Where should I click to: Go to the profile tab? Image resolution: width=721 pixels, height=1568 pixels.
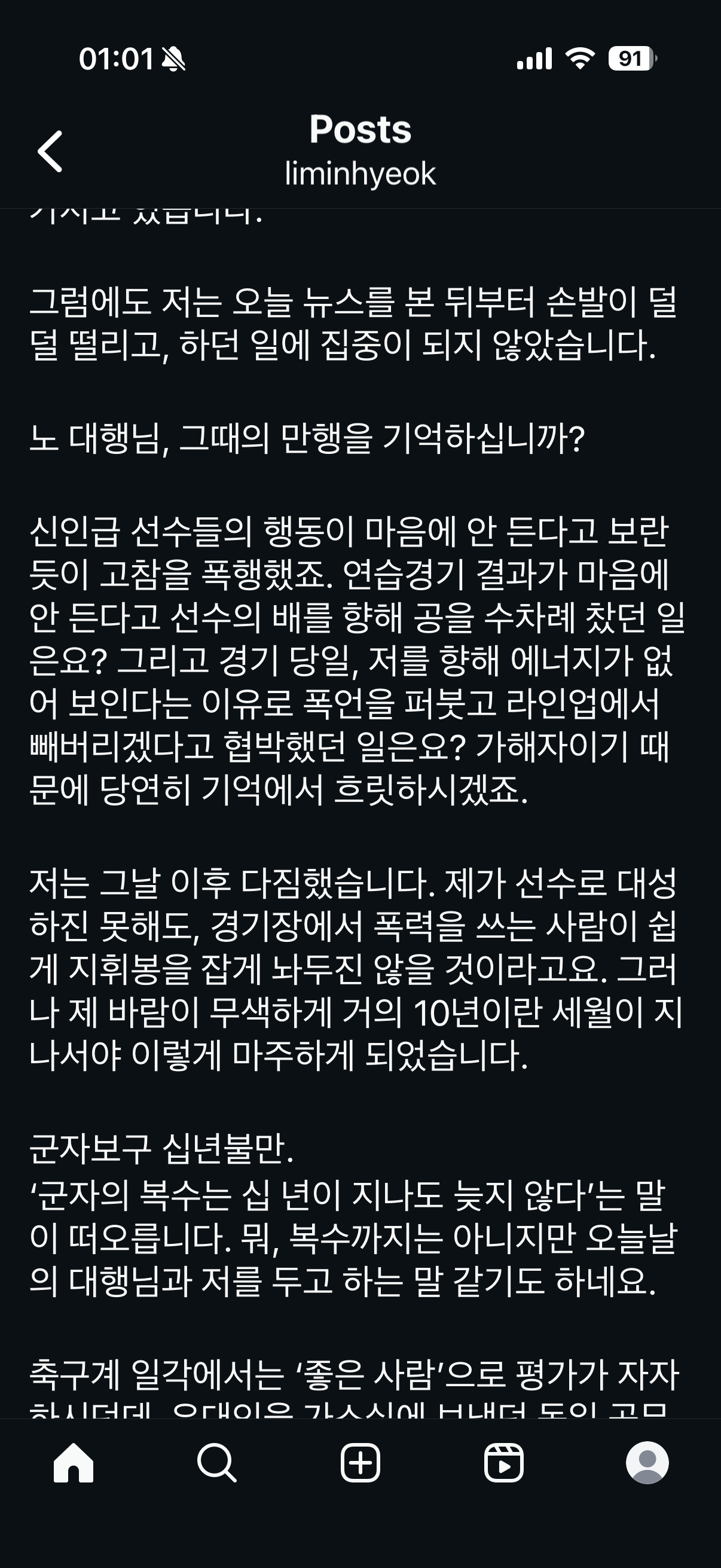pyautogui.click(x=647, y=1463)
